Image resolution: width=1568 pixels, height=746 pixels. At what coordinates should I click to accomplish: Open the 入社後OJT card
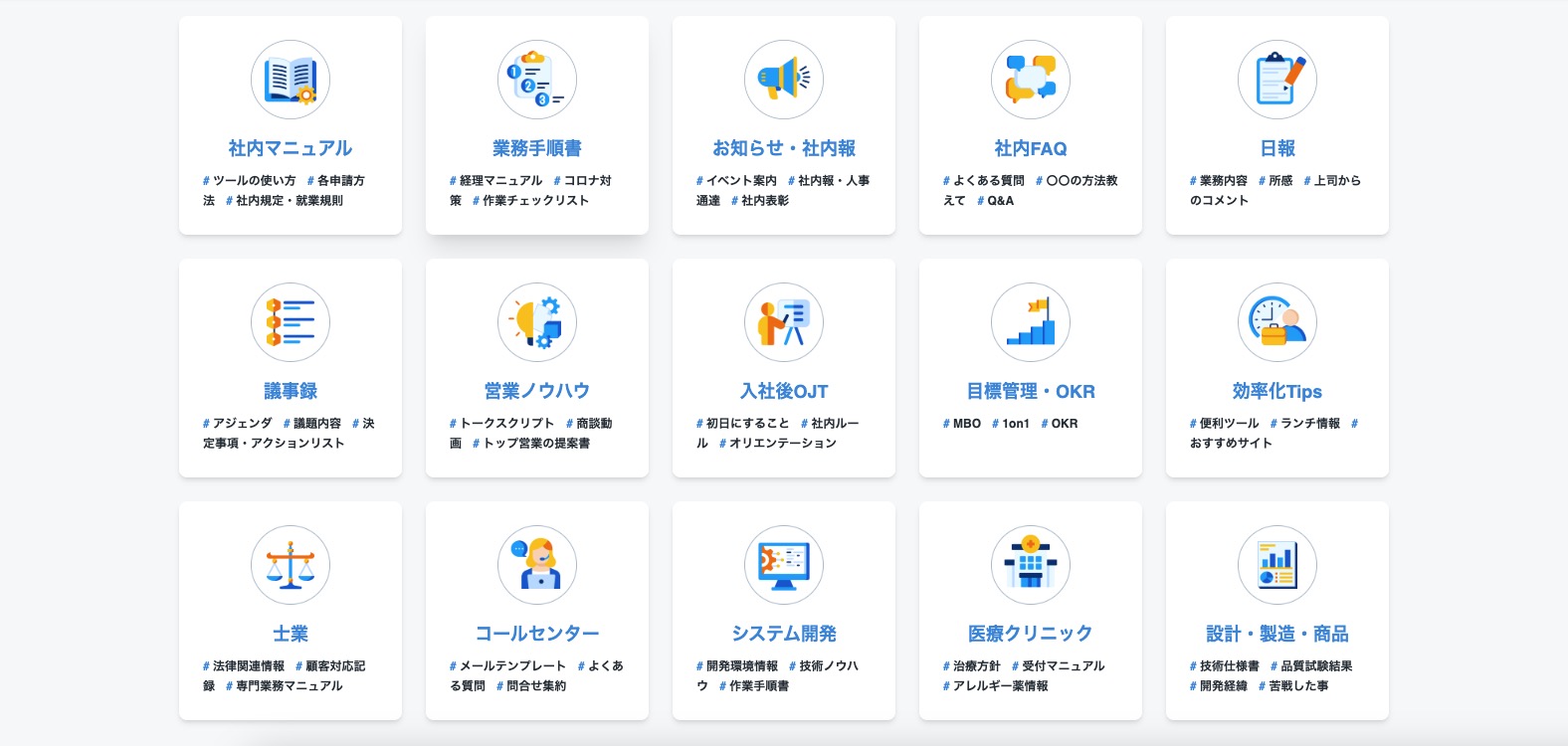coord(783,368)
